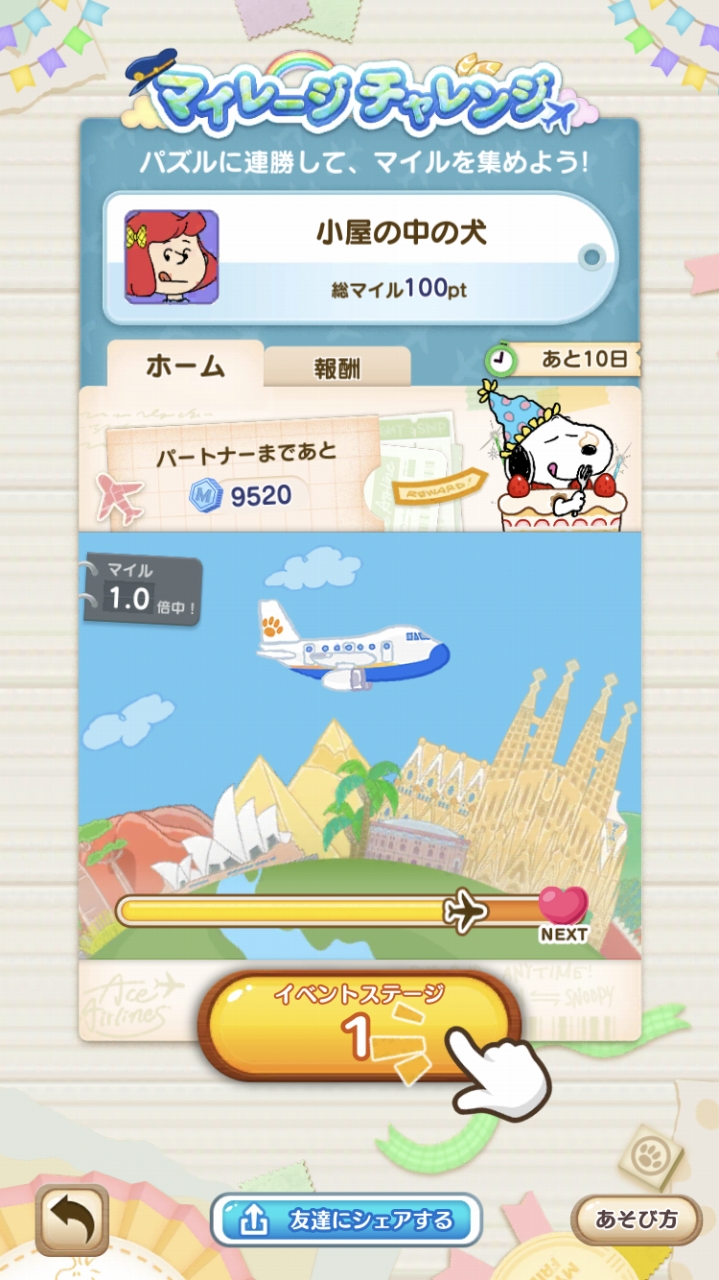Open the あそび方 how-to-play guide
719x1280 pixels.
[636, 1220]
